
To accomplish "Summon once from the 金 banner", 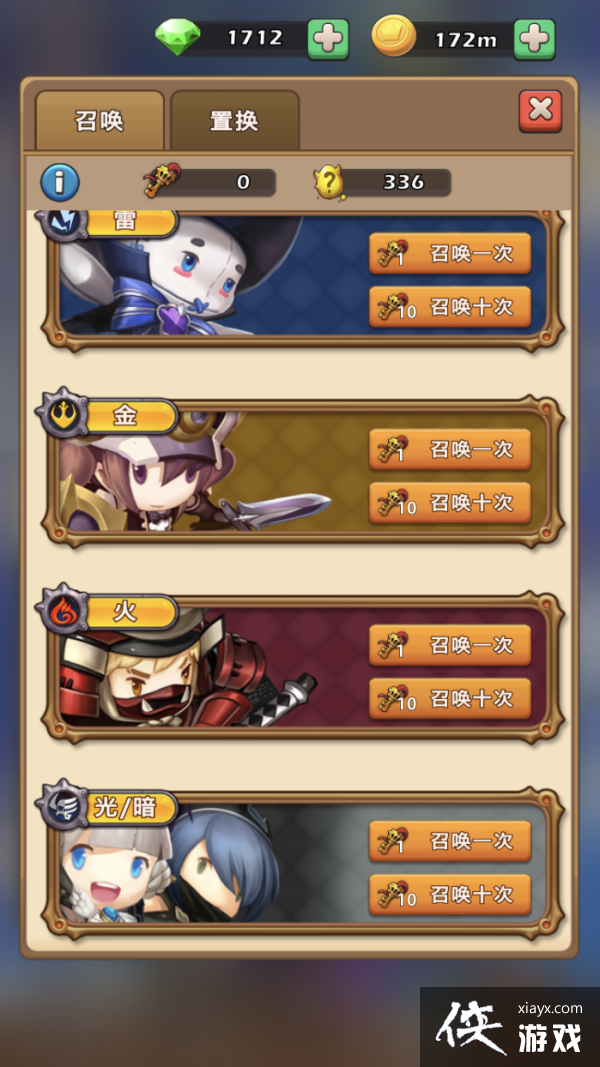I will pos(450,450).
